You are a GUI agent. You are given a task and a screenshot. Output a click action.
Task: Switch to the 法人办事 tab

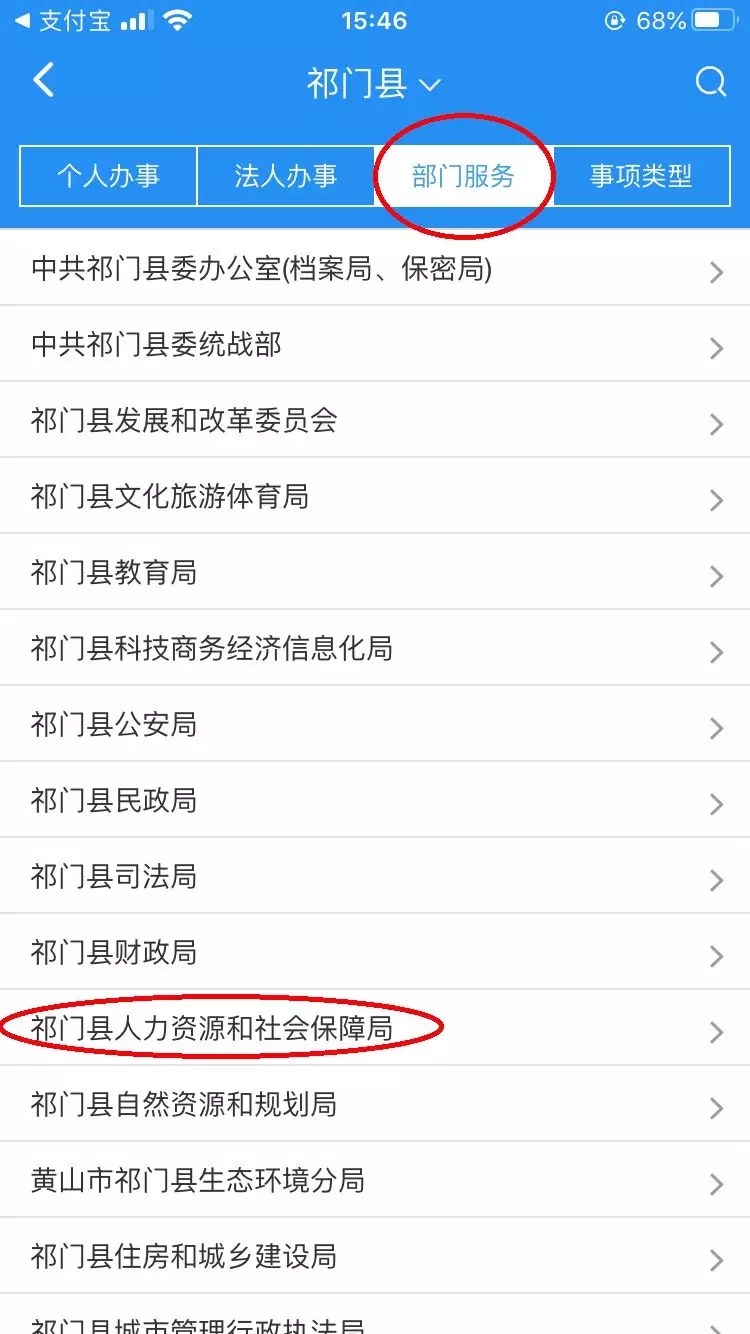[x=286, y=176]
